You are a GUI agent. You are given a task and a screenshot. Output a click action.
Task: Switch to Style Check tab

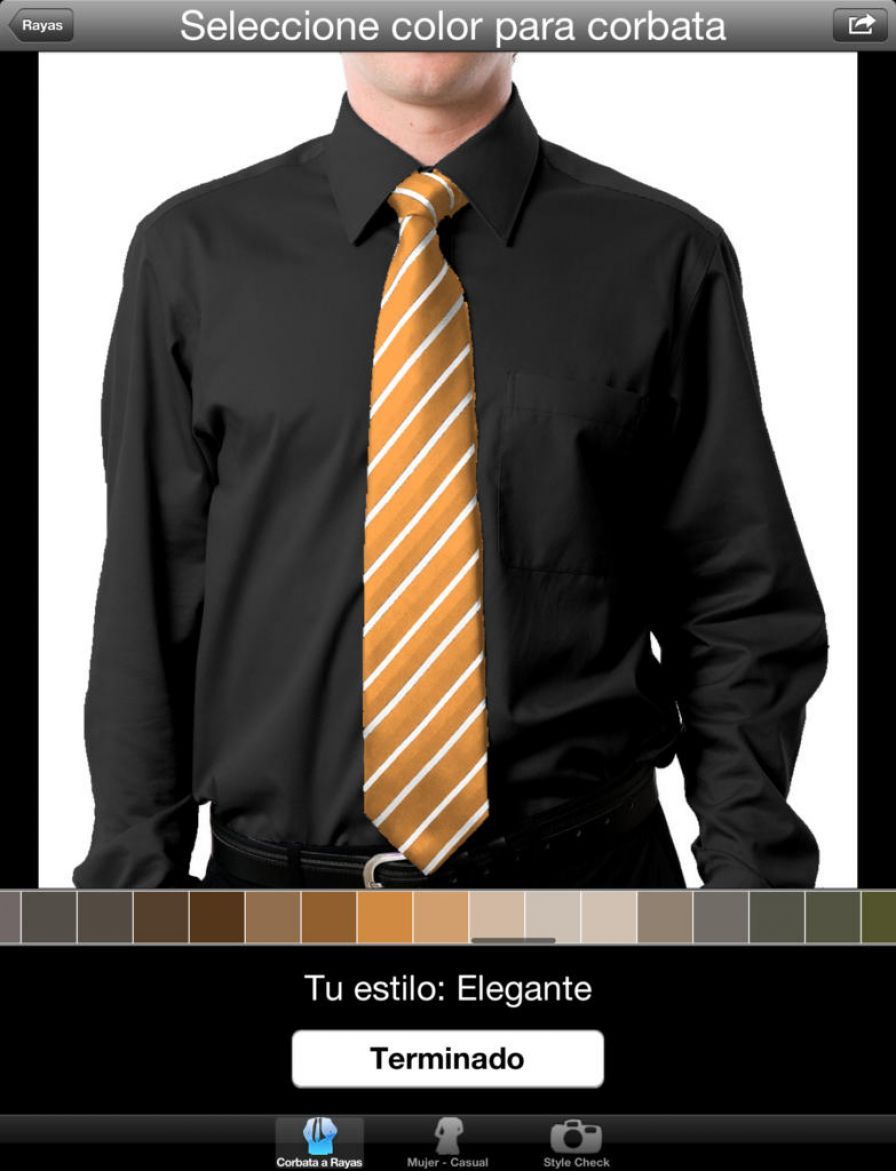(576, 1143)
